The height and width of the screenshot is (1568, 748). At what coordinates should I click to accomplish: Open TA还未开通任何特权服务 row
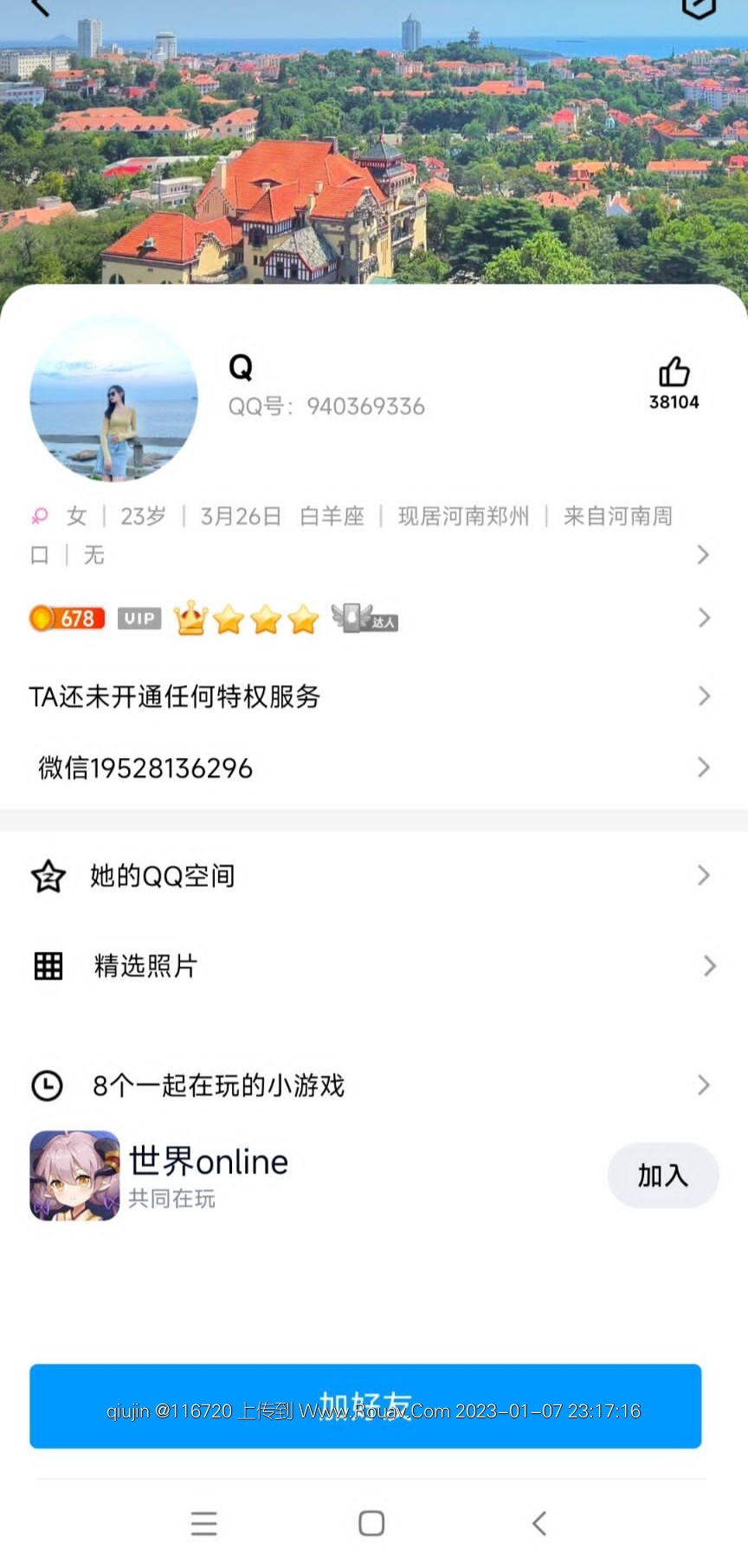tap(364, 696)
